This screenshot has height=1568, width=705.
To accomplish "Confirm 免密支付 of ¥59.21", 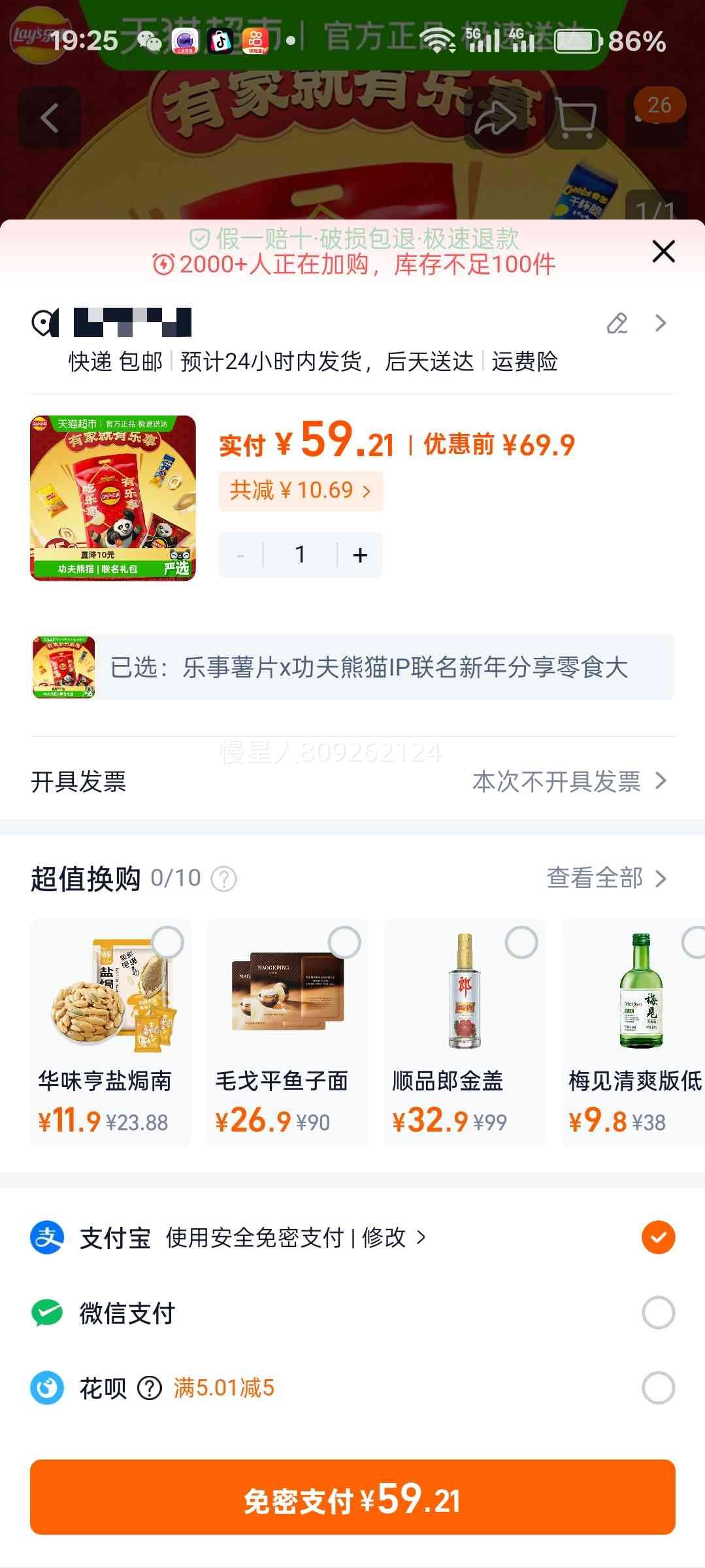I will tap(353, 1497).
